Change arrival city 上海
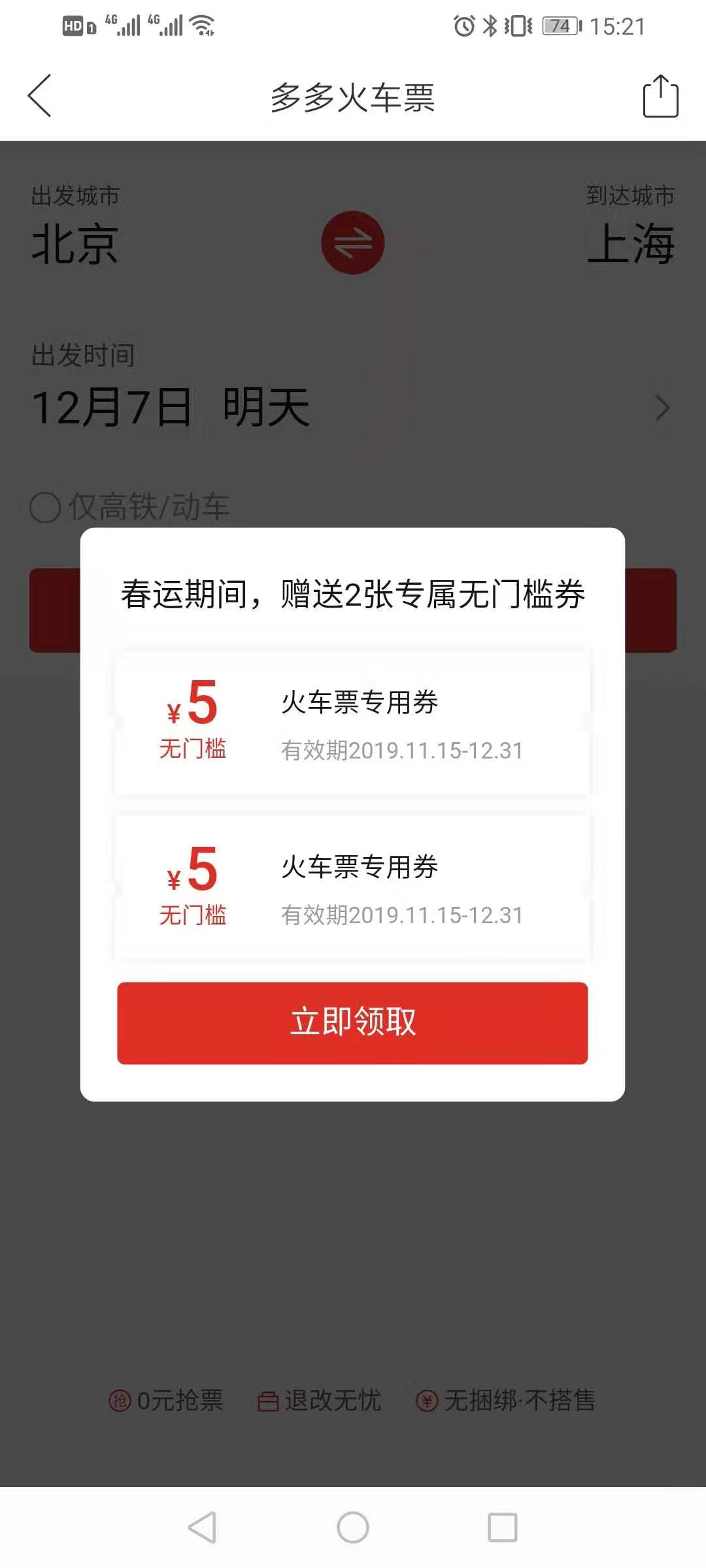The image size is (706, 1568). (630, 244)
